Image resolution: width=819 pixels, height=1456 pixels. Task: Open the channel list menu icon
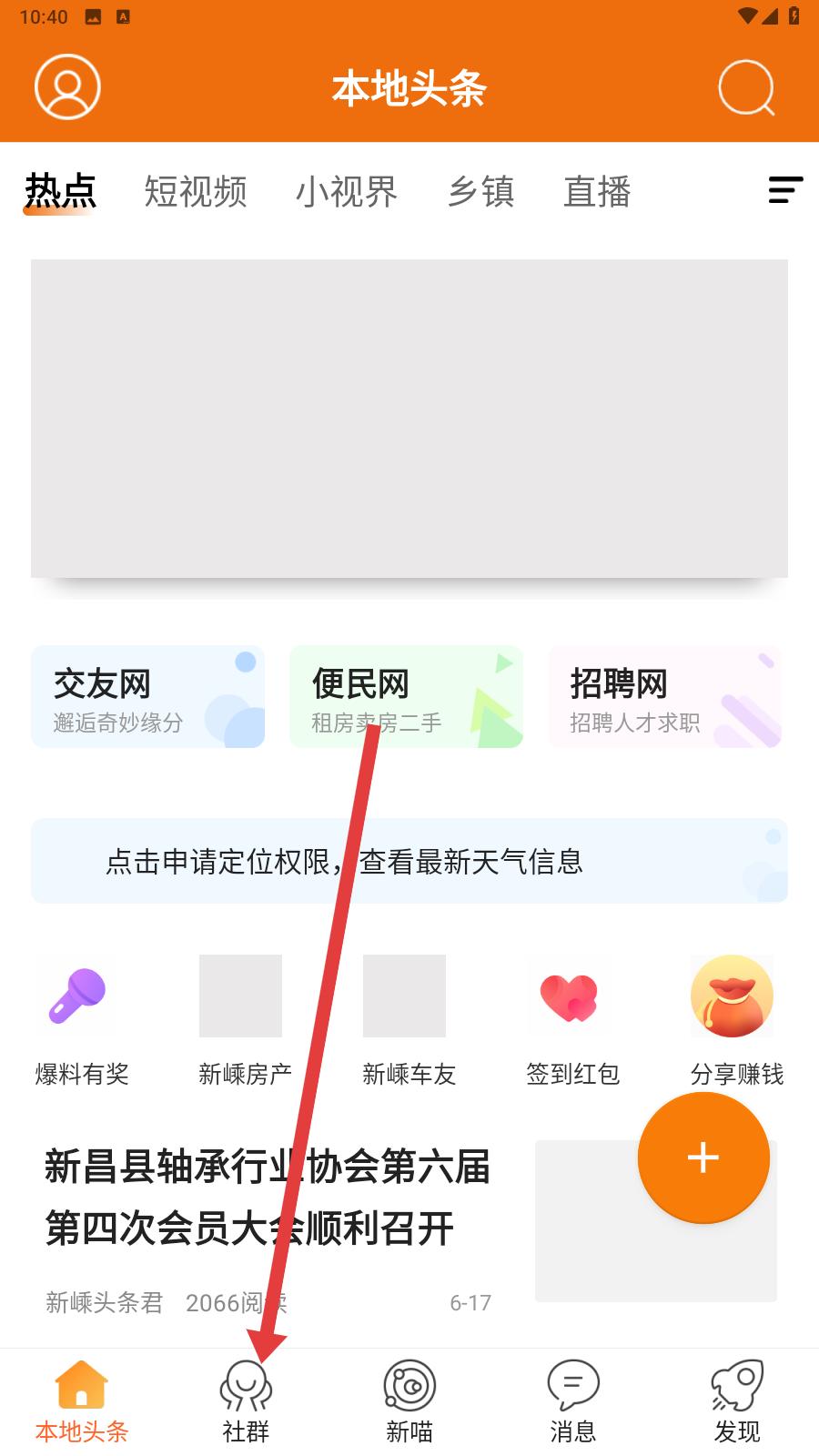click(784, 190)
